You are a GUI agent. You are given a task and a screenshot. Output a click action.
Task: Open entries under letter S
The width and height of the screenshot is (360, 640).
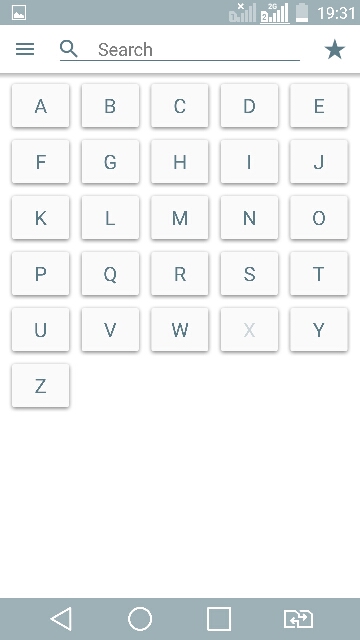(249, 273)
